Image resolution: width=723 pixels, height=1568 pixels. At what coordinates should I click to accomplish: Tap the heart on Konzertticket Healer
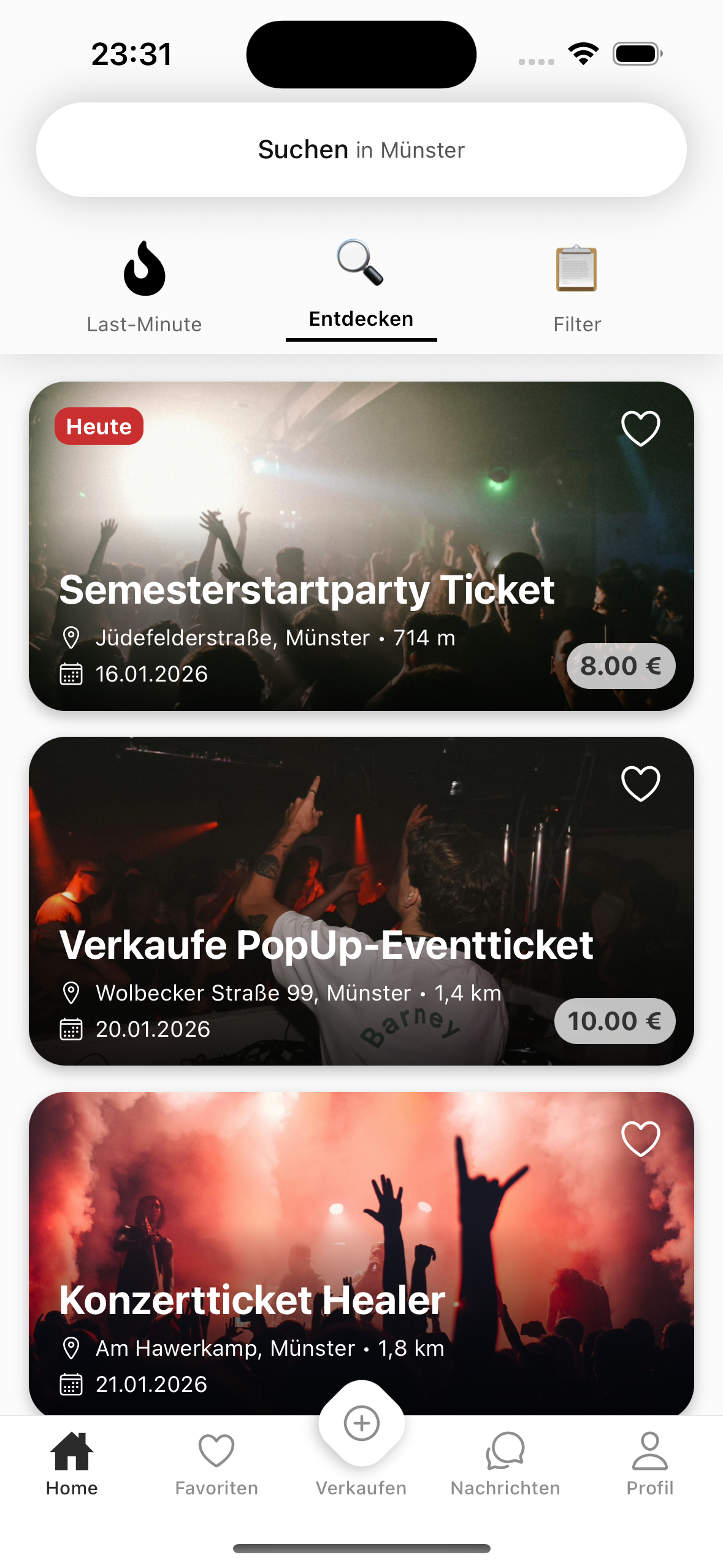coord(640,1139)
